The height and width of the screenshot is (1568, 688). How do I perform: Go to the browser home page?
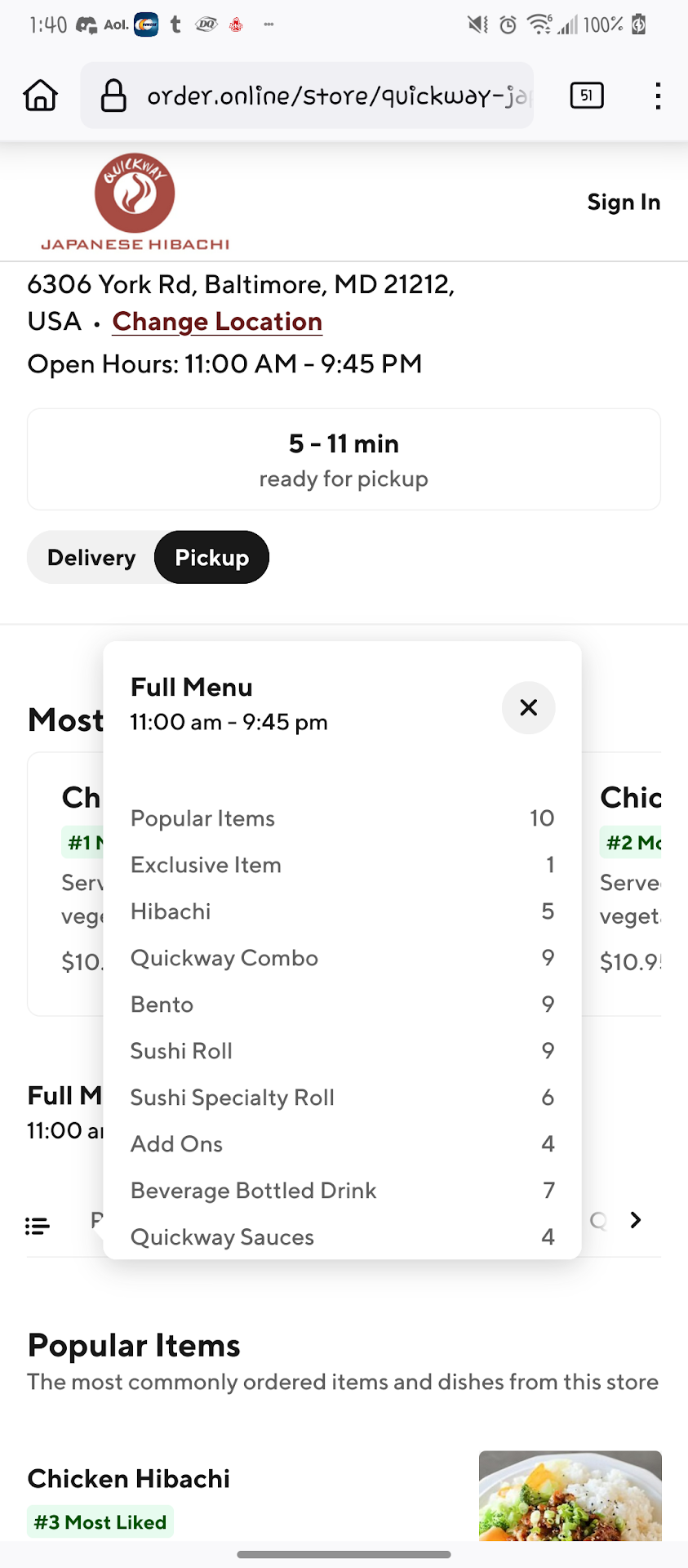click(40, 96)
